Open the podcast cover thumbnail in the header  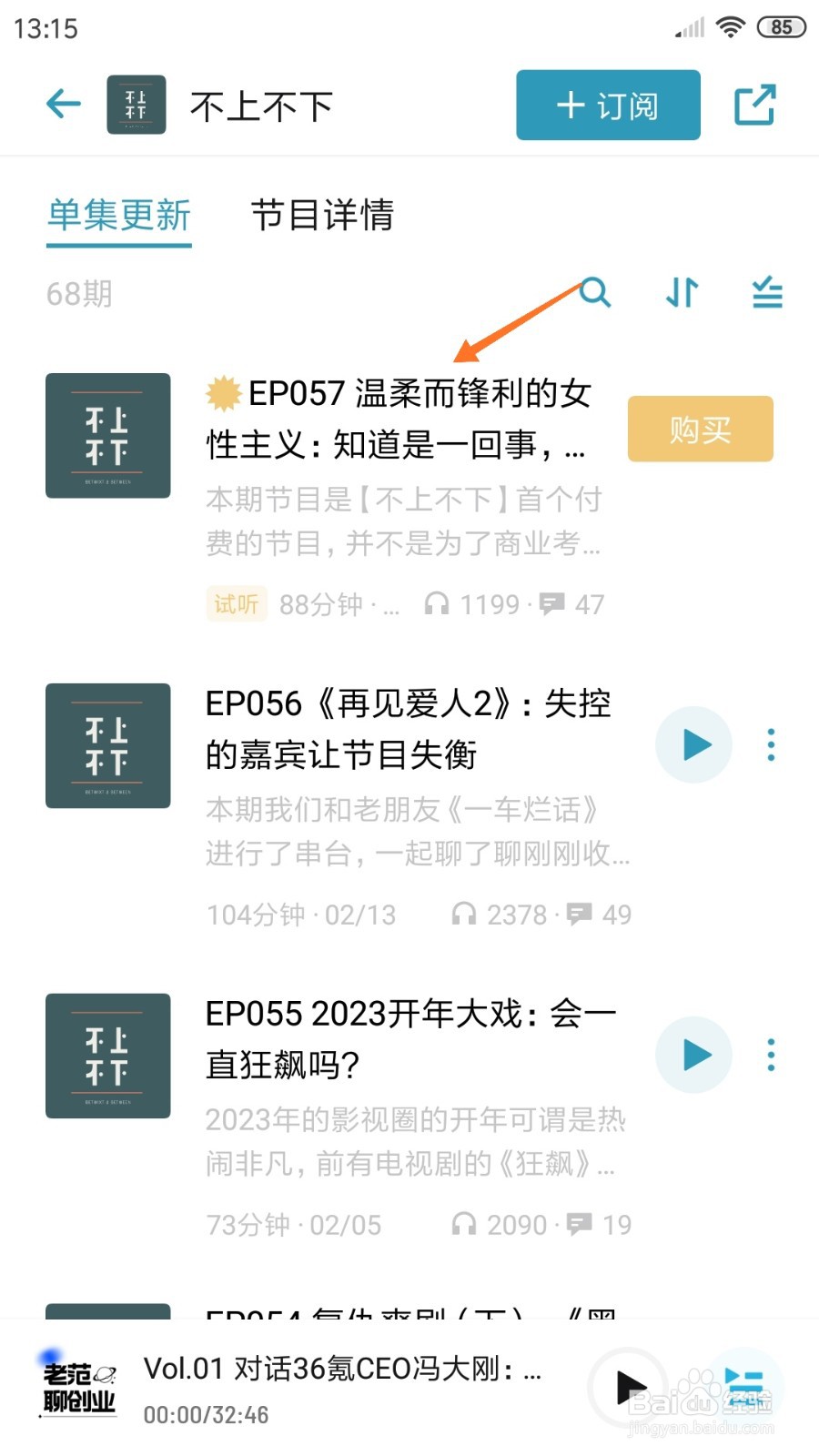[136, 104]
